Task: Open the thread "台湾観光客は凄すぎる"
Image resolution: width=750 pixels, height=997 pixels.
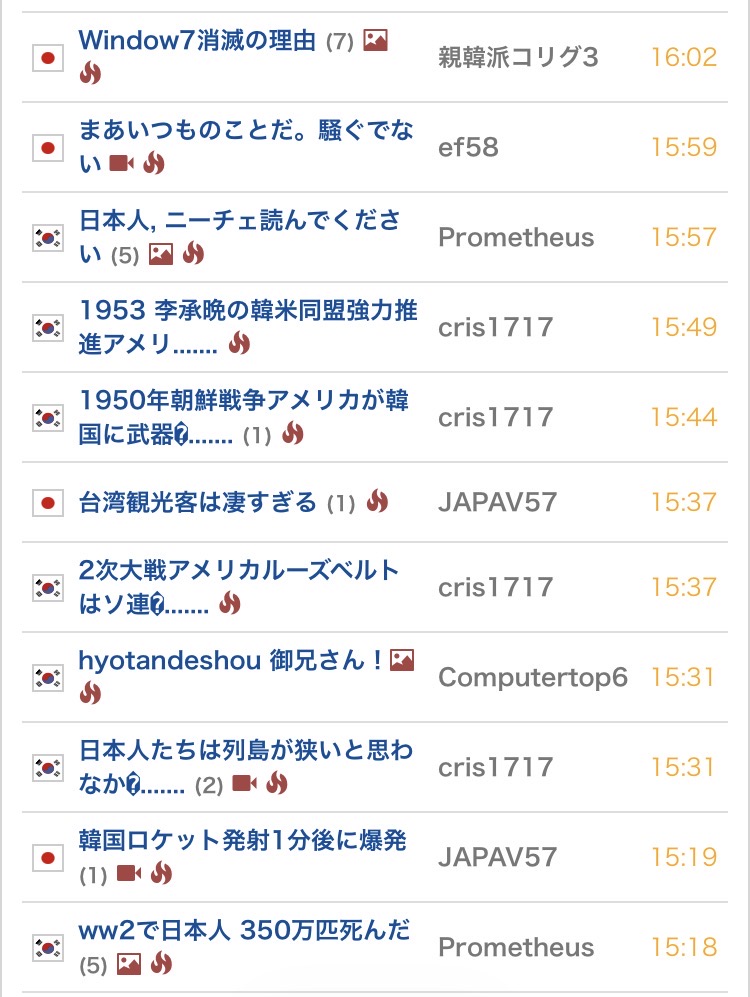Action: (x=197, y=502)
